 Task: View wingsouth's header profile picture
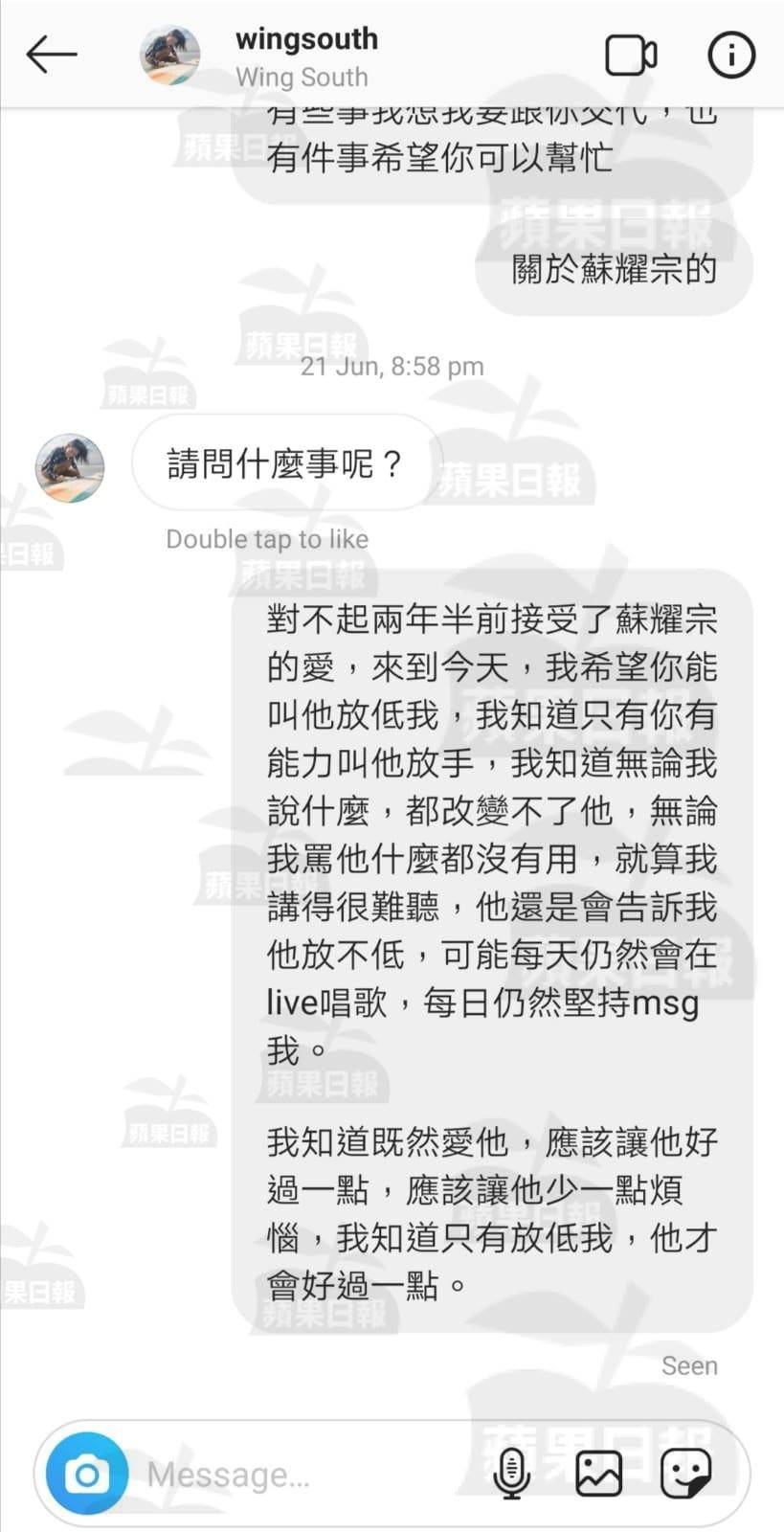tap(170, 56)
